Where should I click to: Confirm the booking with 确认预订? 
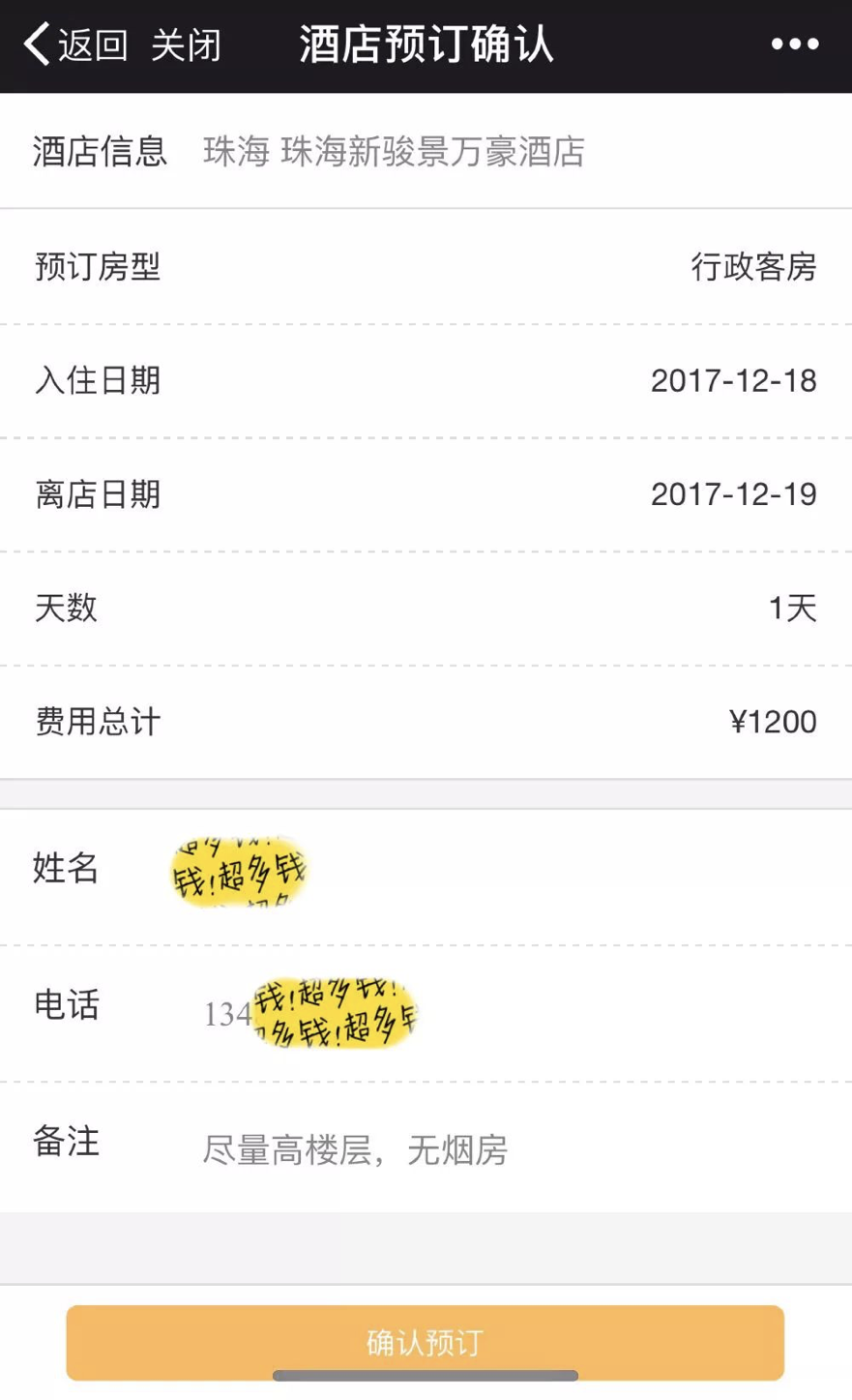[425, 1342]
